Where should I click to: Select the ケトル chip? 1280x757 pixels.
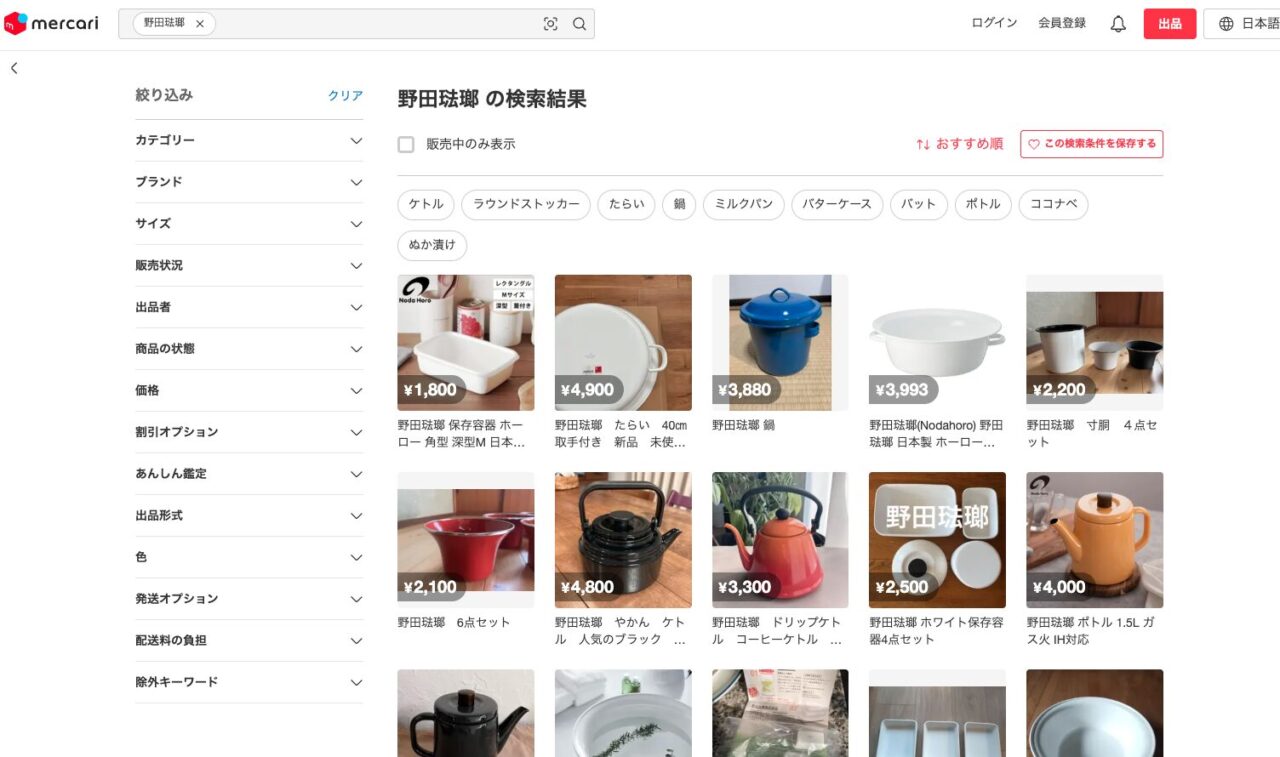click(x=426, y=204)
